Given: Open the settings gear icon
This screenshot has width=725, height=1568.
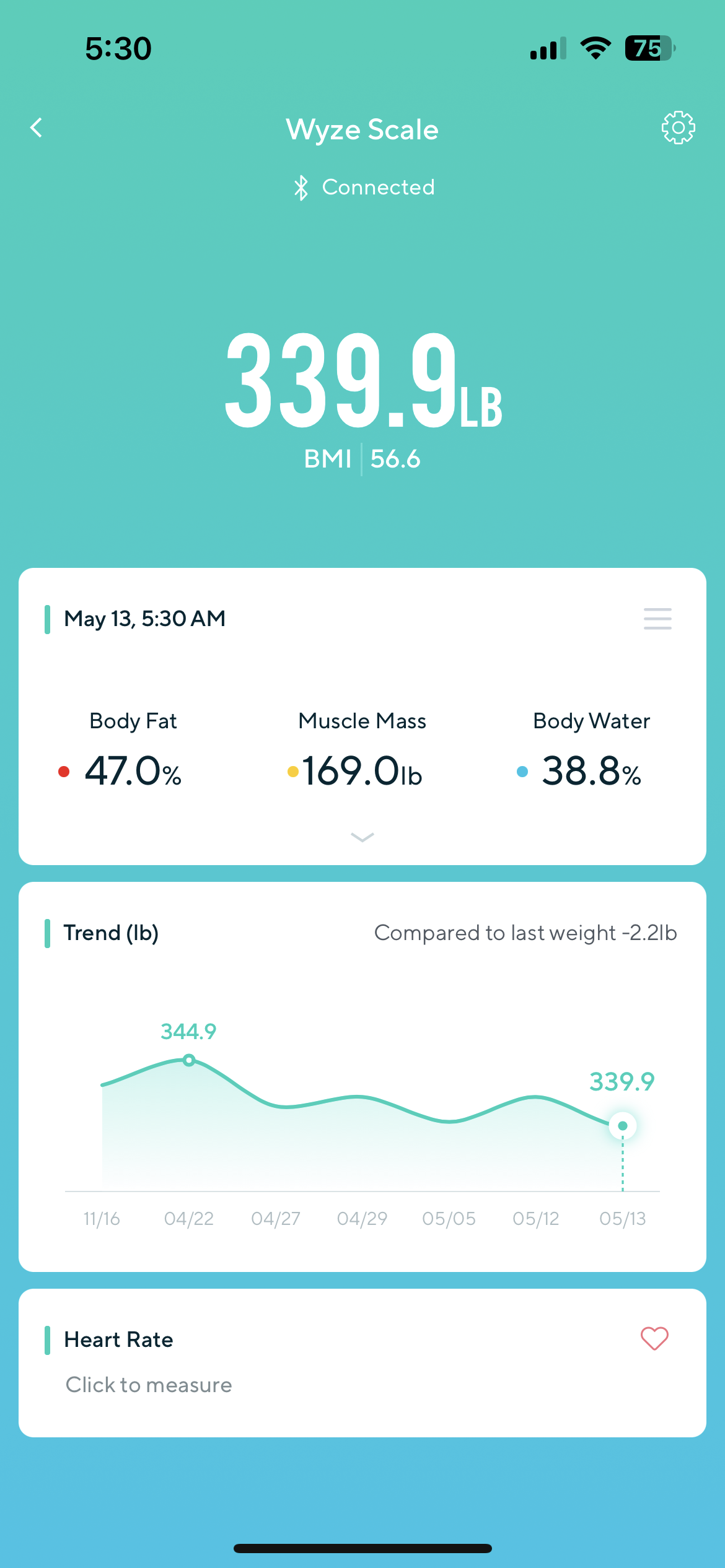Looking at the screenshot, I should [678, 128].
